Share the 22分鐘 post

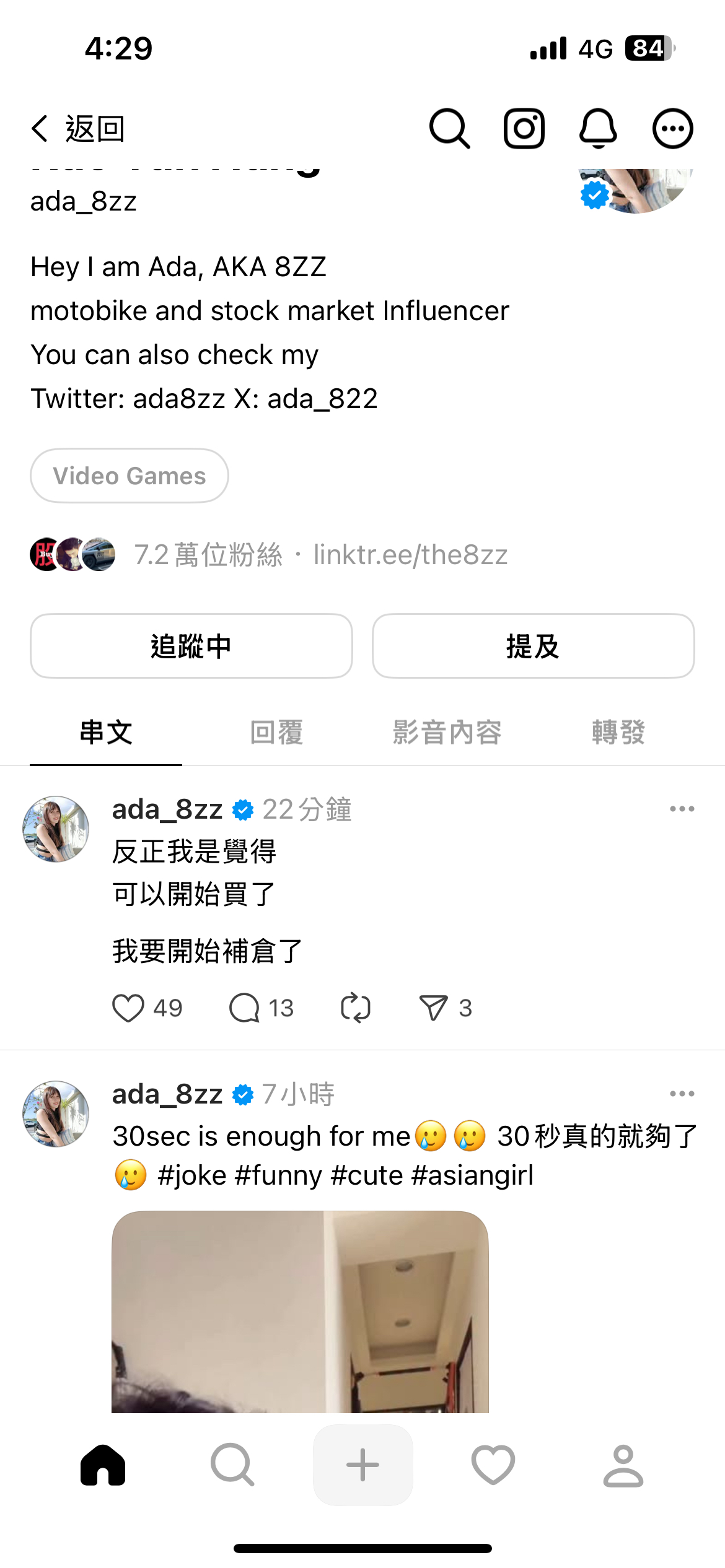434,1008
